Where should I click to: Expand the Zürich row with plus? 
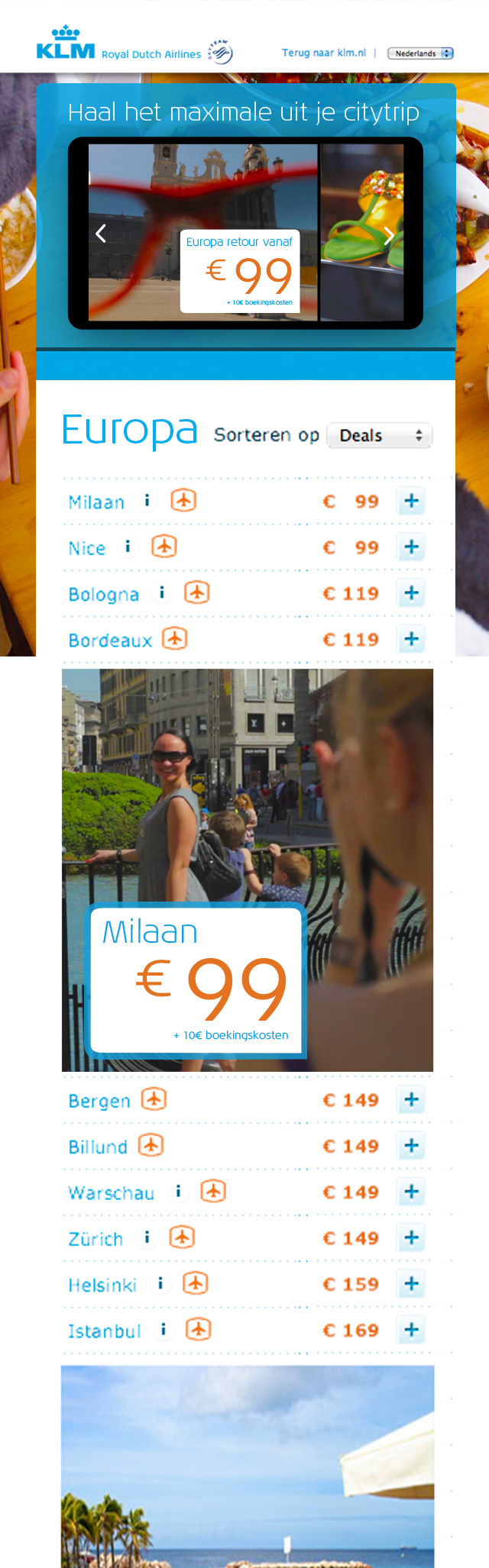411,1237
